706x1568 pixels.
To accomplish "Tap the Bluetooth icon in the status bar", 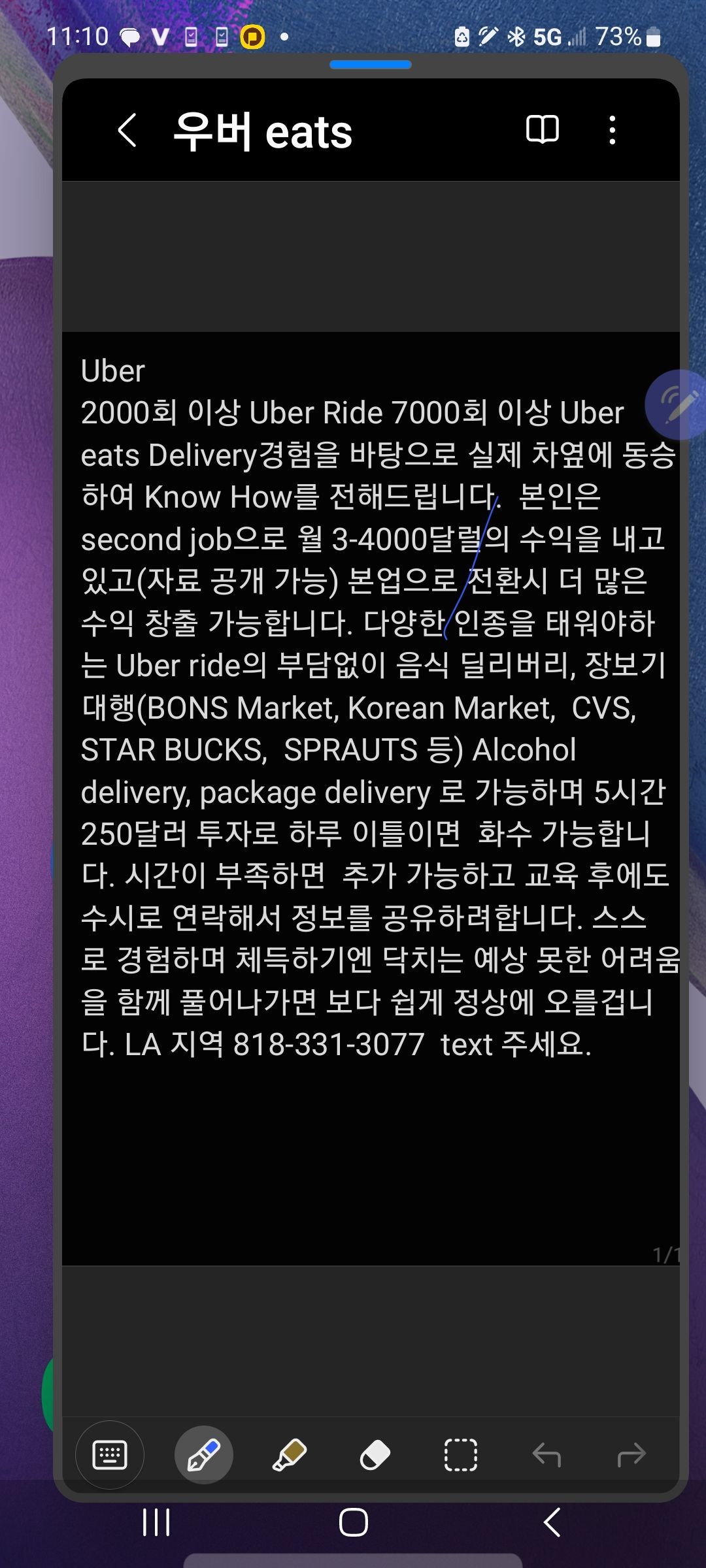I will tap(516, 37).
